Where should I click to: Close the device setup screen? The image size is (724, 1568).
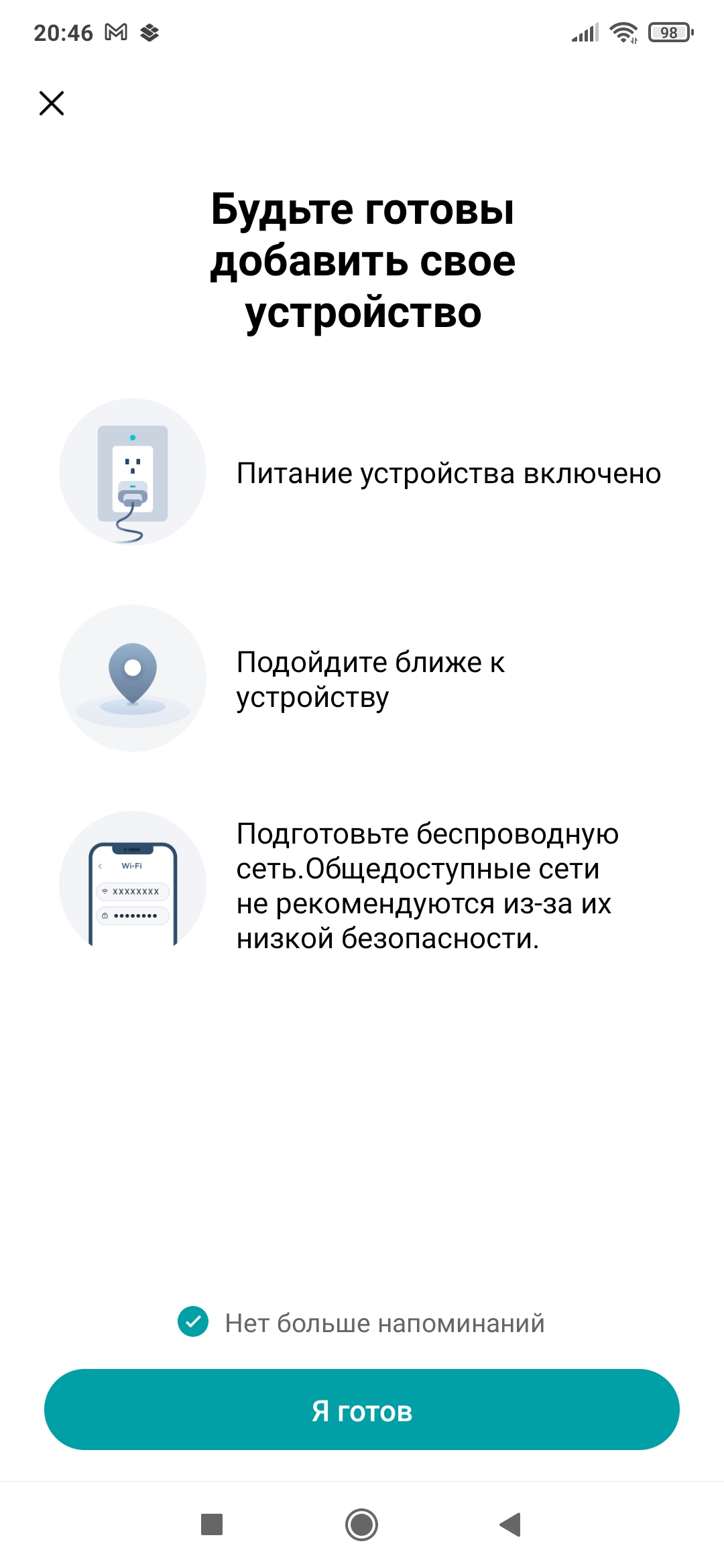pos(52,103)
